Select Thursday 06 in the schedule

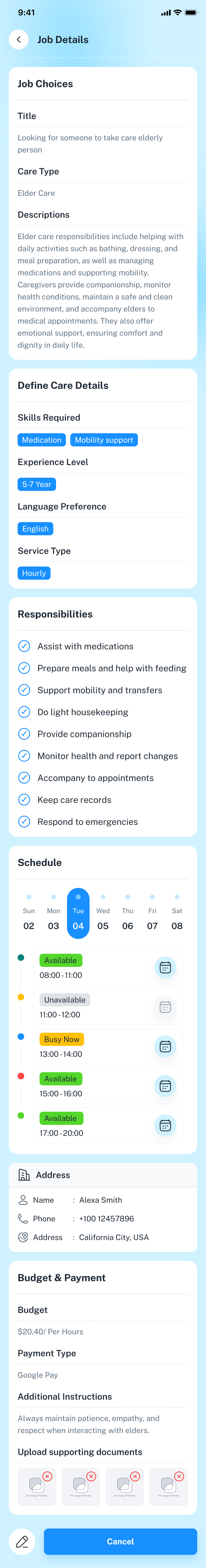tap(127, 914)
